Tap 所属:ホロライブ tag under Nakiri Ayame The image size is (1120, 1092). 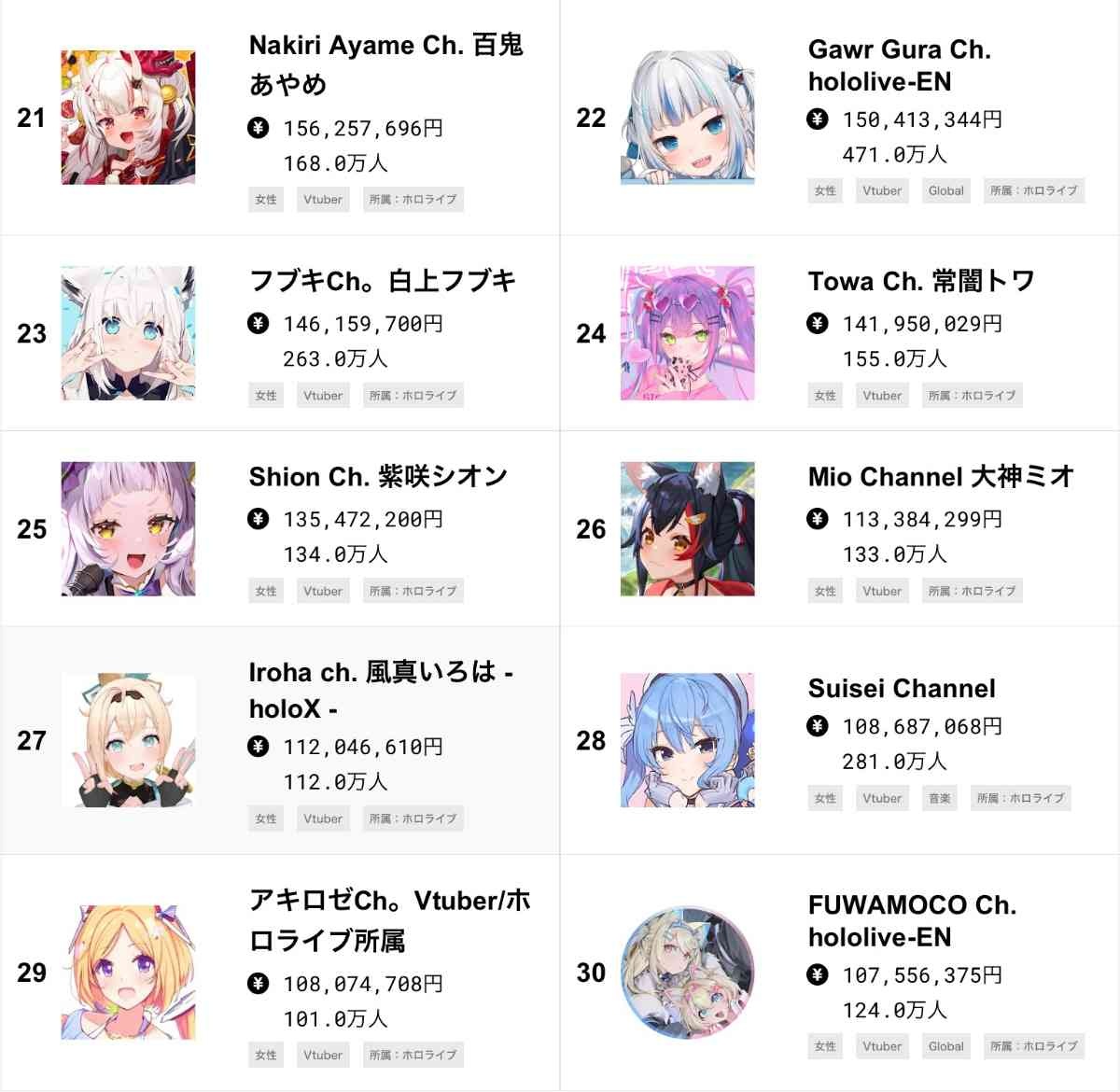pyautogui.click(x=413, y=200)
